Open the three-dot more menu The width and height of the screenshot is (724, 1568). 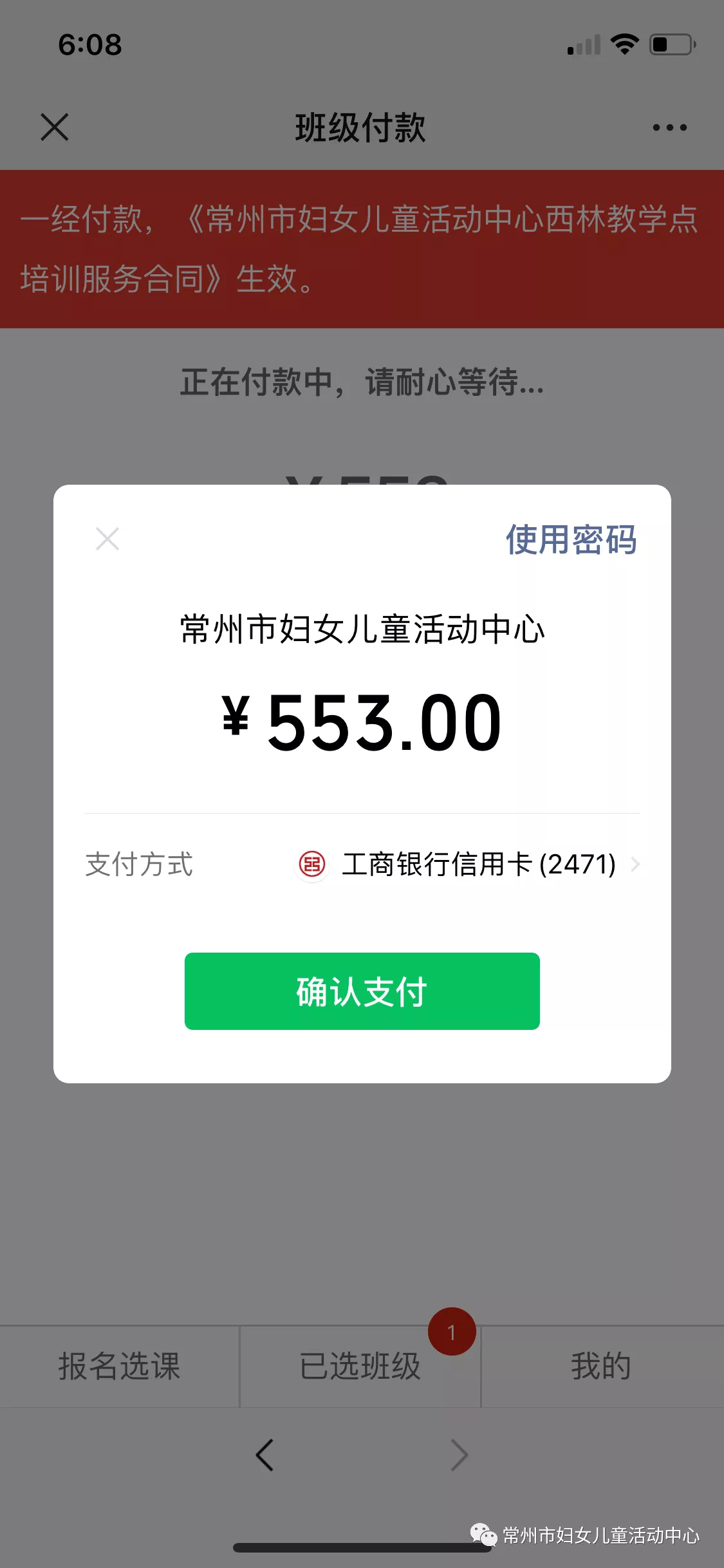point(669,127)
